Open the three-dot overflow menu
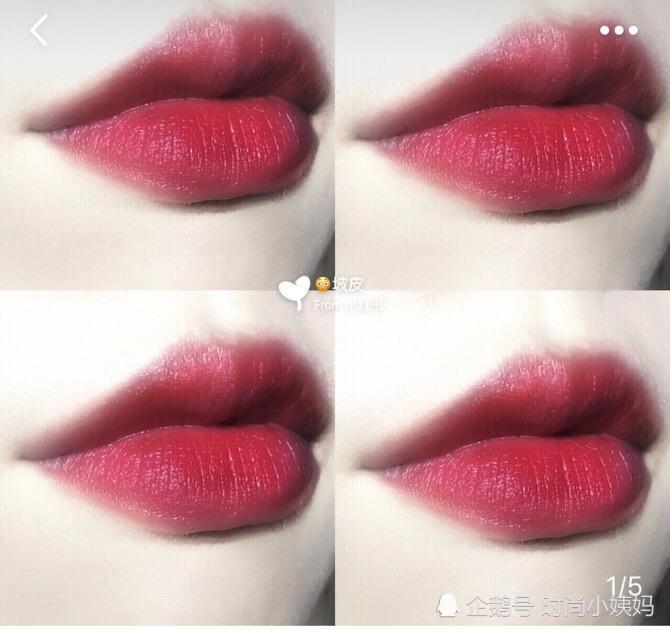This screenshot has height=630, width=670. click(x=618, y=31)
